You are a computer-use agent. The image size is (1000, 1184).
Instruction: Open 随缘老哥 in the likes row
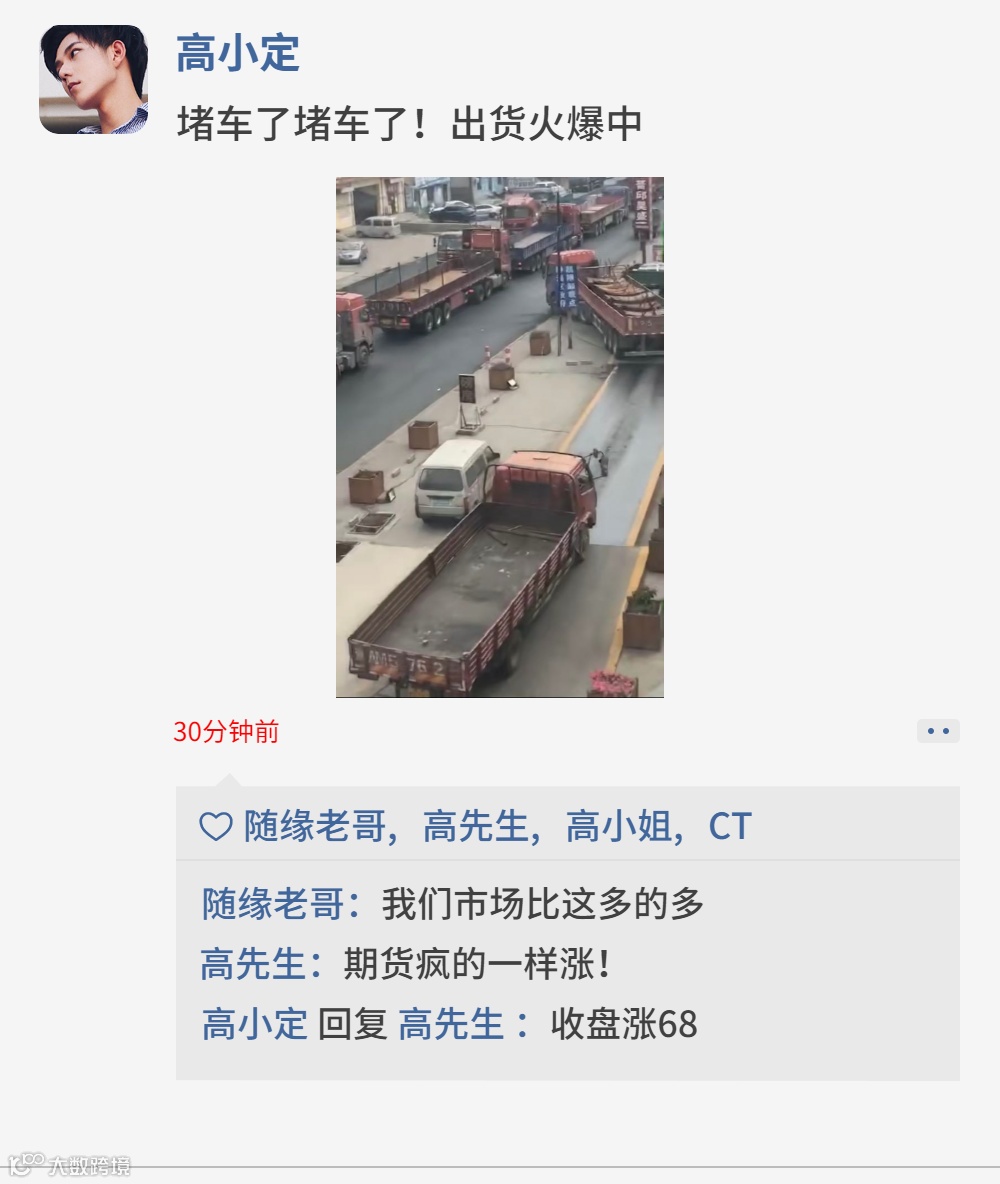[x=314, y=825]
